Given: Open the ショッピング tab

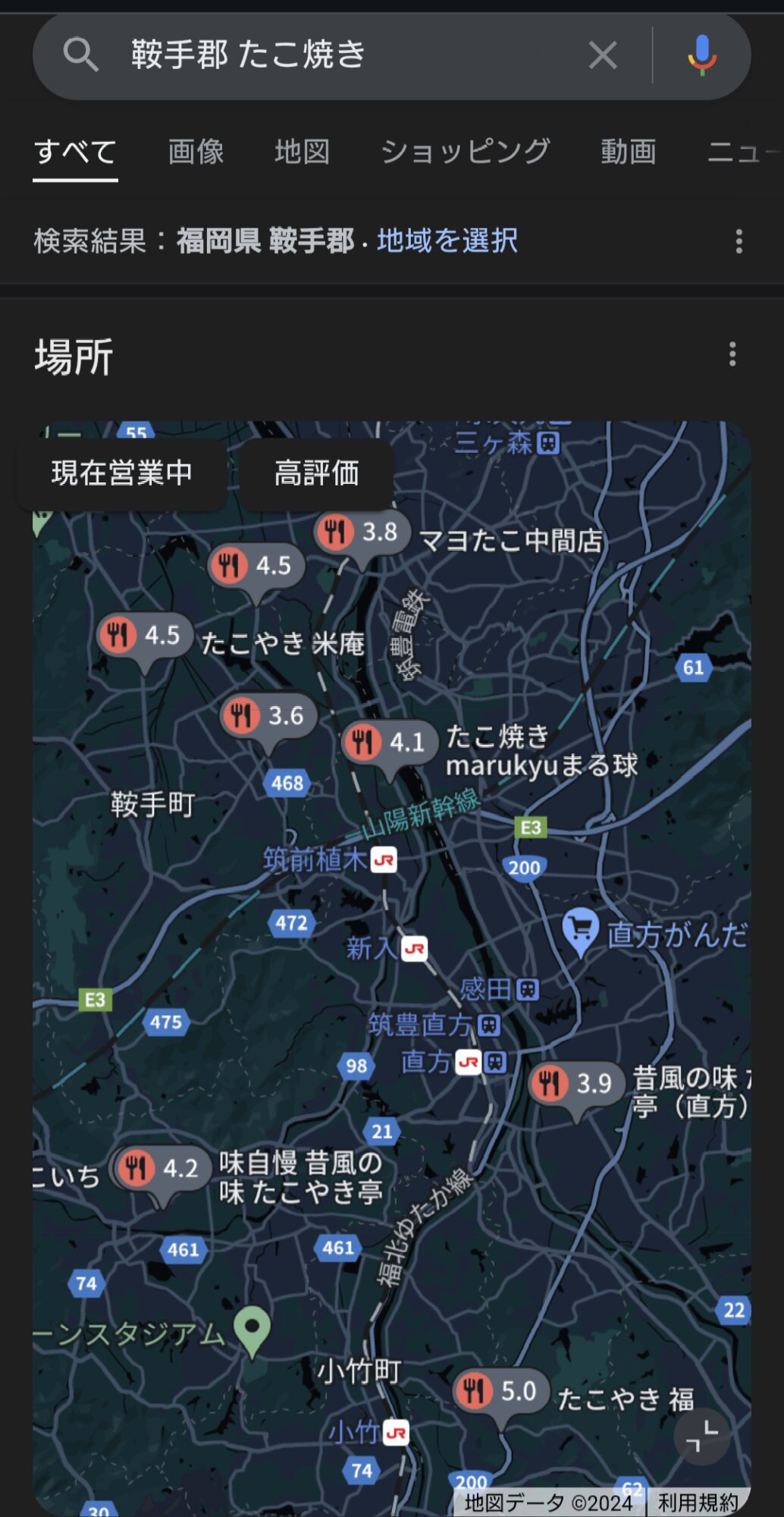Looking at the screenshot, I should (465, 152).
